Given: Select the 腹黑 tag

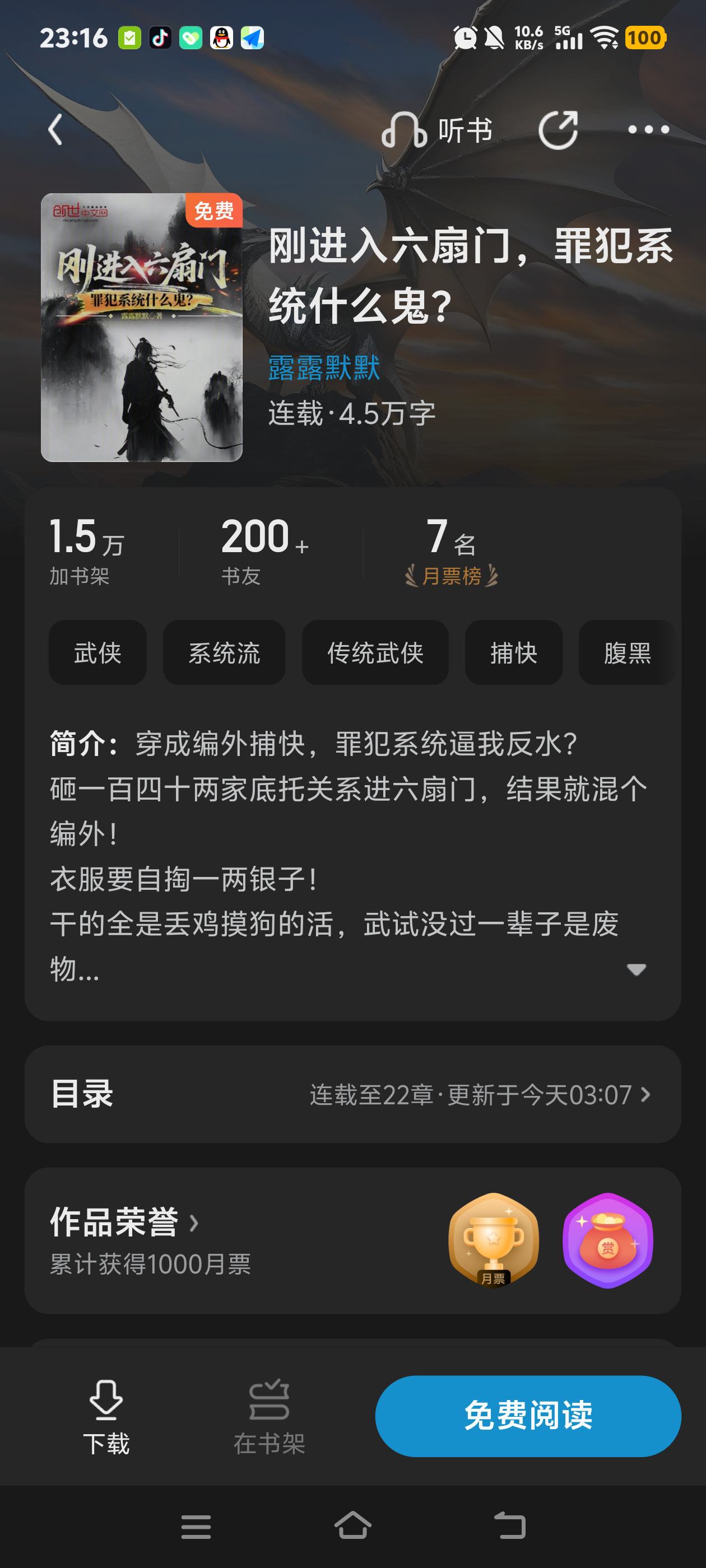Looking at the screenshot, I should tap(627, 653).
